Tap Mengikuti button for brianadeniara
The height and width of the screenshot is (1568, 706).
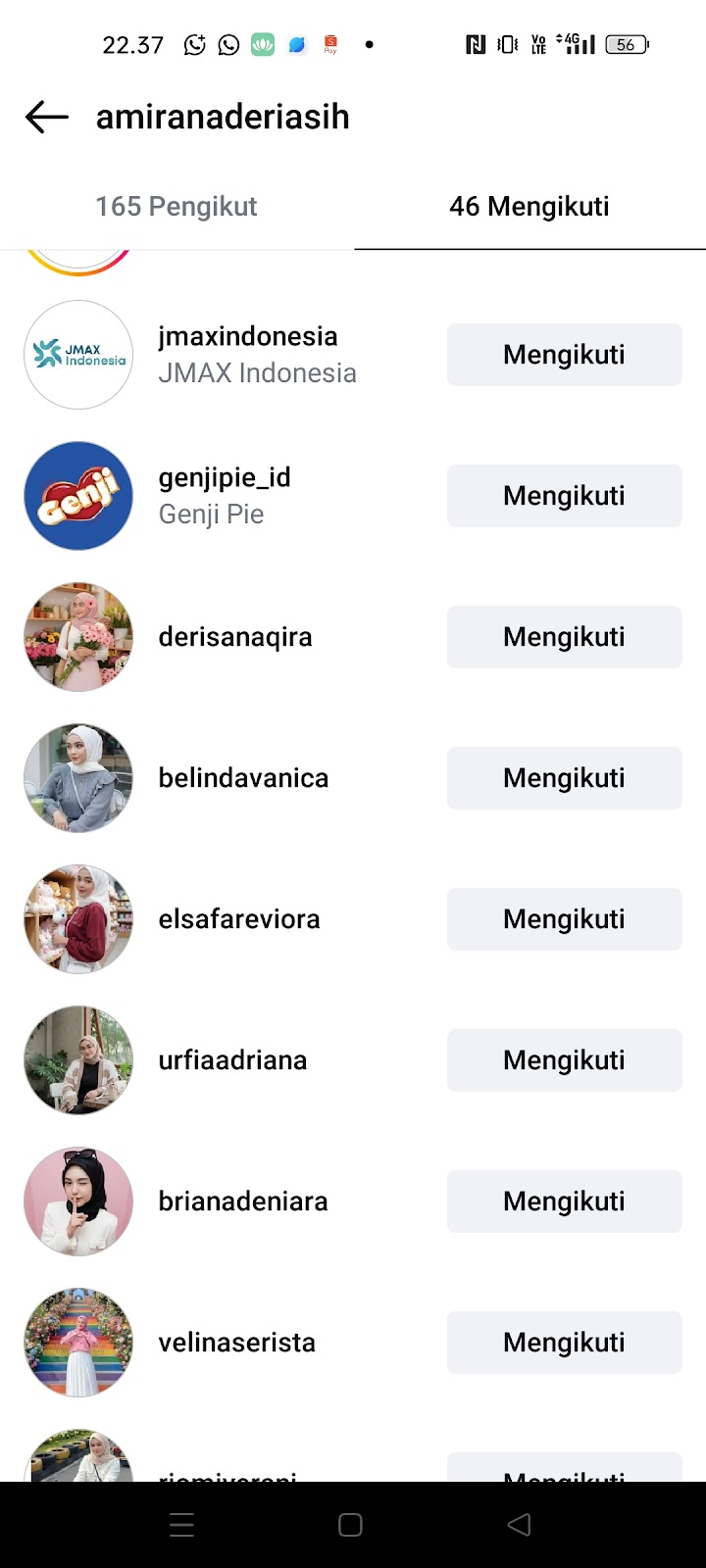(x=564, y=1201)
